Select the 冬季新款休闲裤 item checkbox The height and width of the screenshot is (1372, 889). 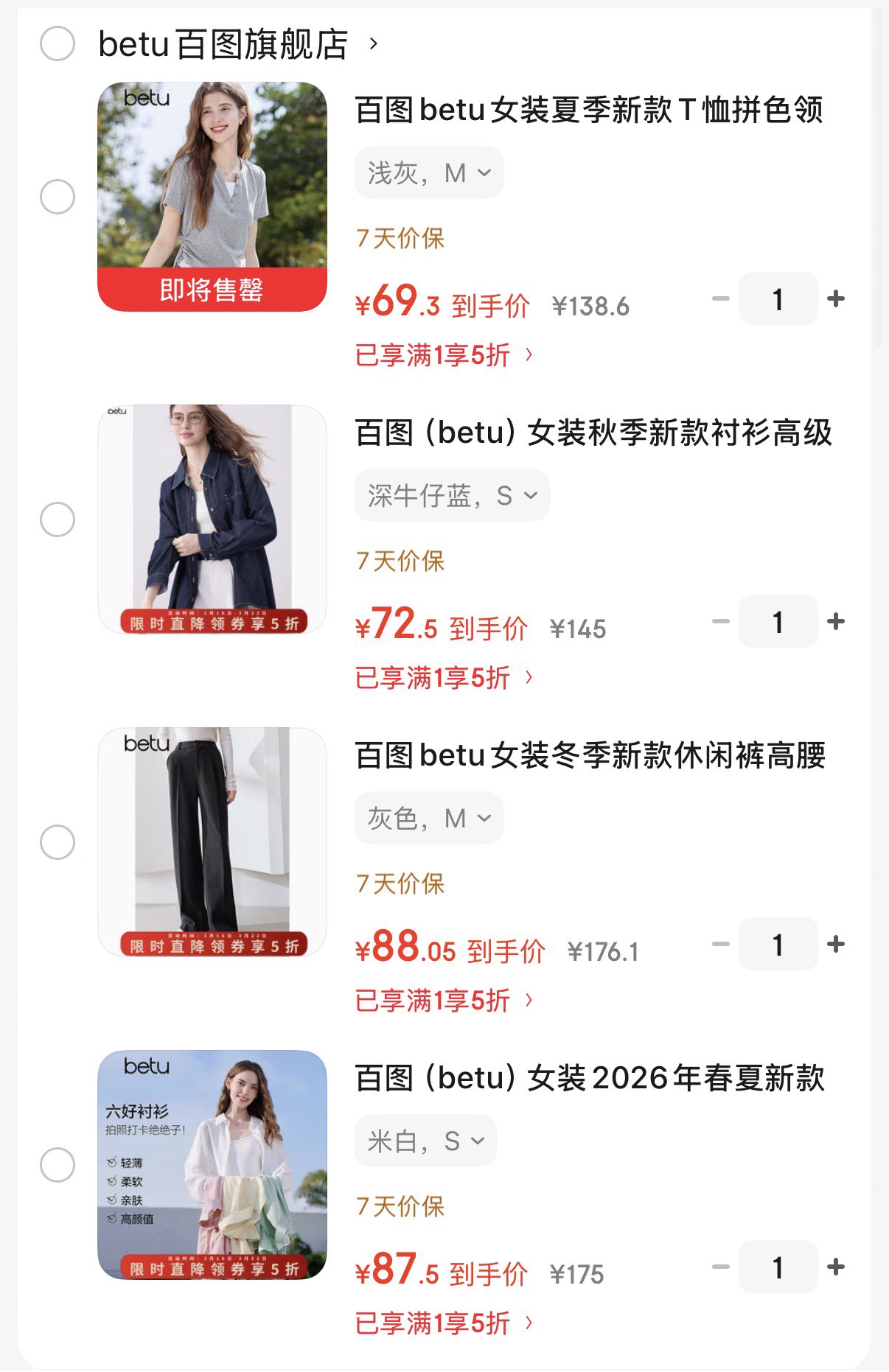(57, 842)
